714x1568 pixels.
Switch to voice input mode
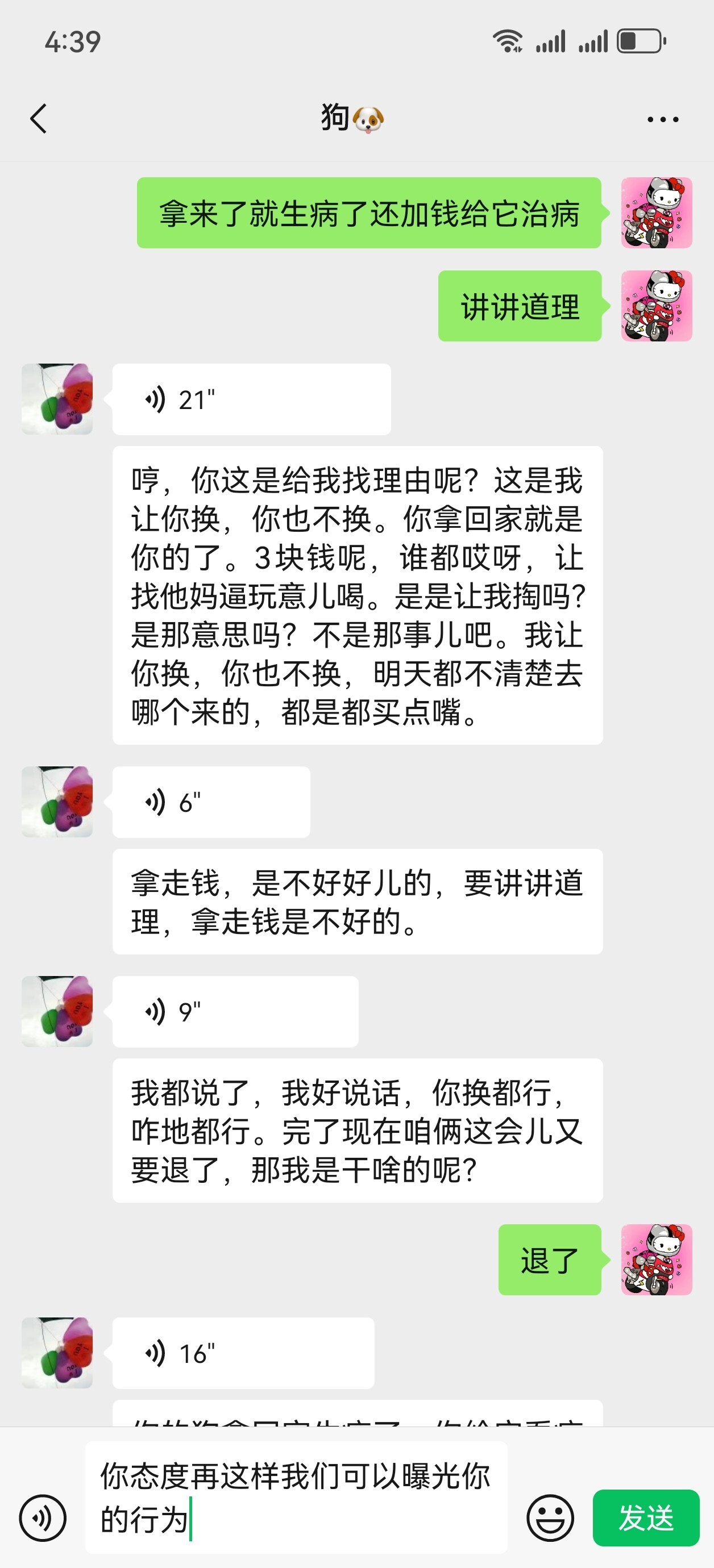pyautogui.click(x=43, y=1517)
